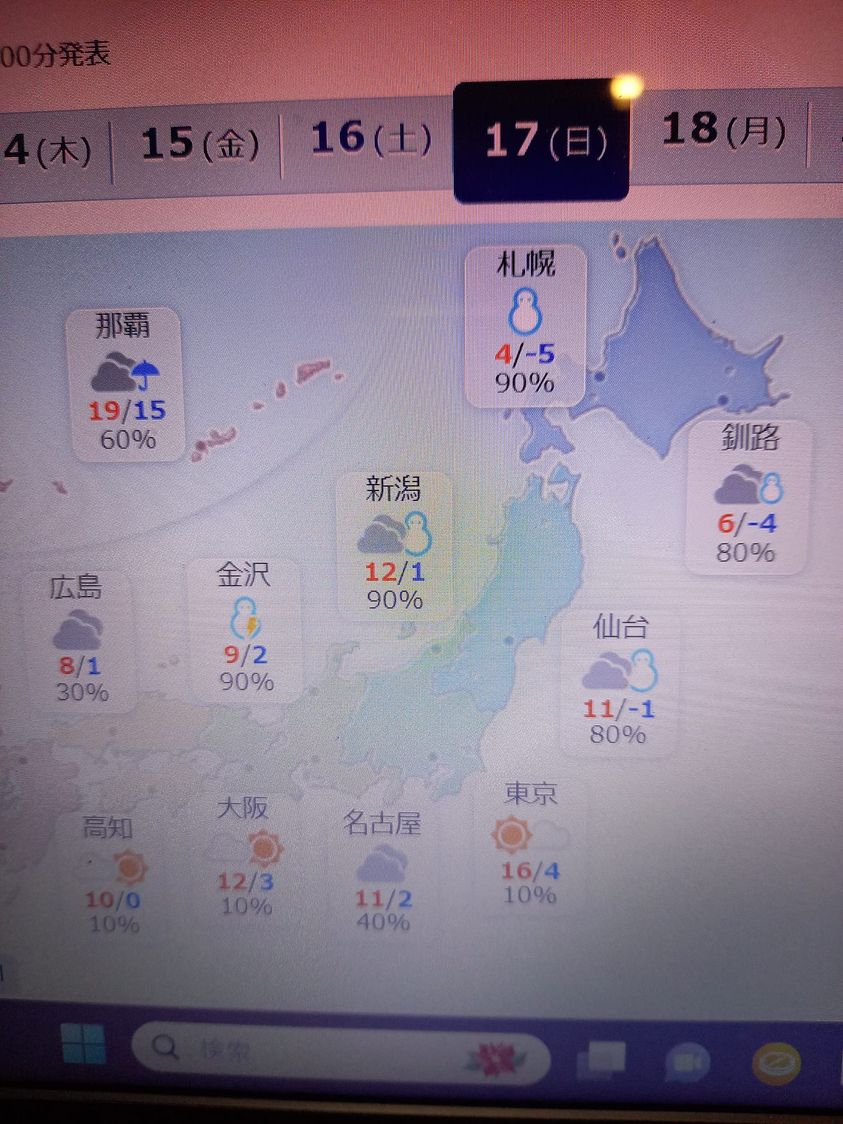Open the 那覇 weather forecast card
The image size is (843, 1124).
126,383
